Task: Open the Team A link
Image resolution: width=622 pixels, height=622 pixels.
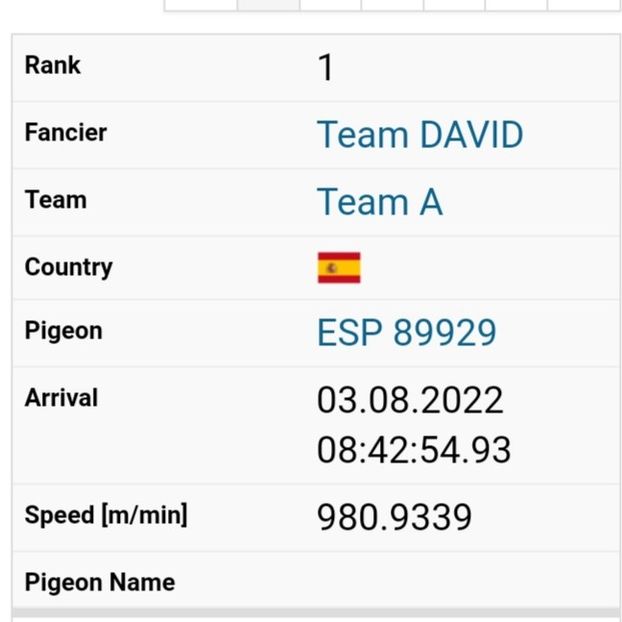Action: pyautogui.click(x=379, y=202)
